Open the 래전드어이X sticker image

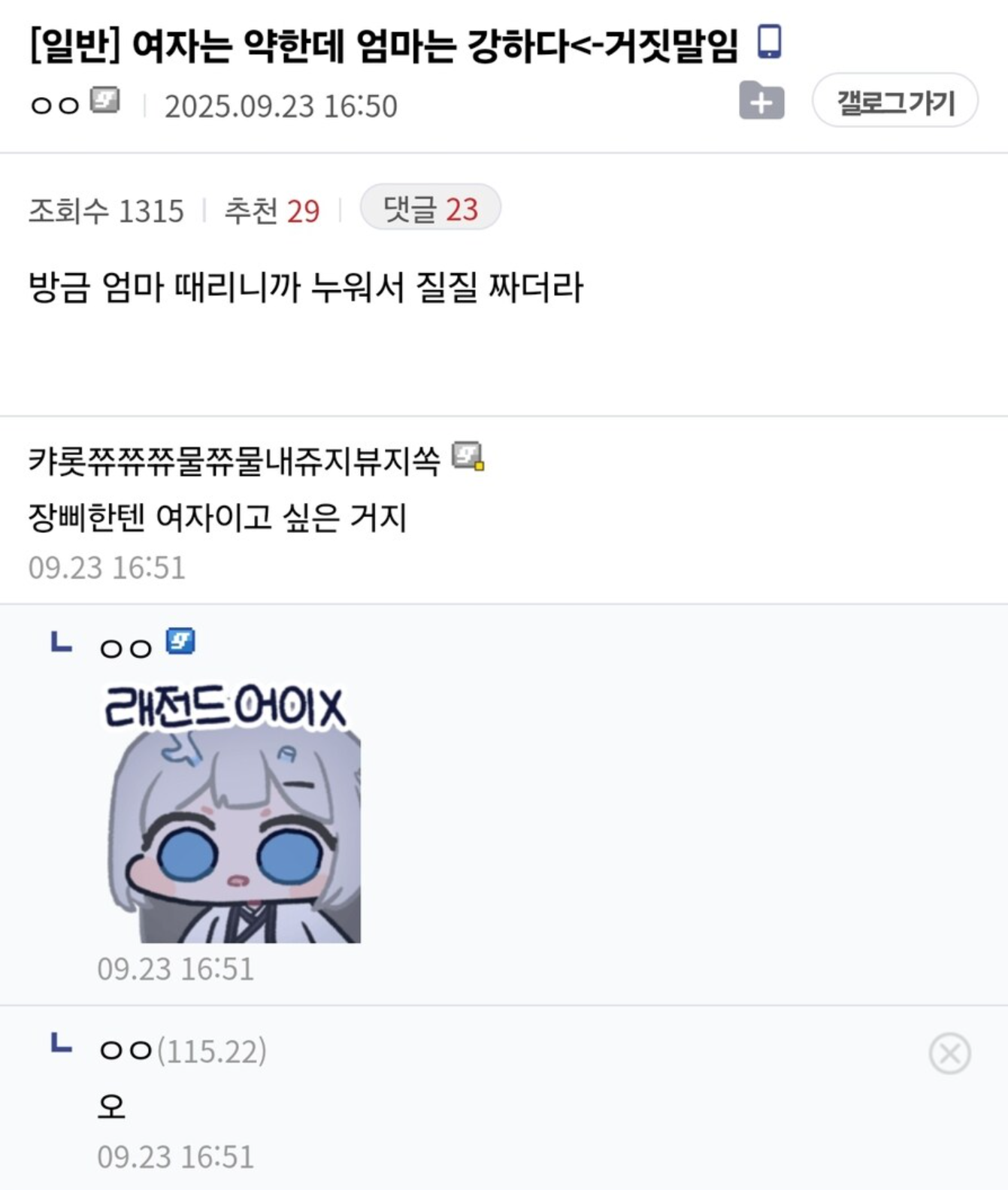coord(232,814)
